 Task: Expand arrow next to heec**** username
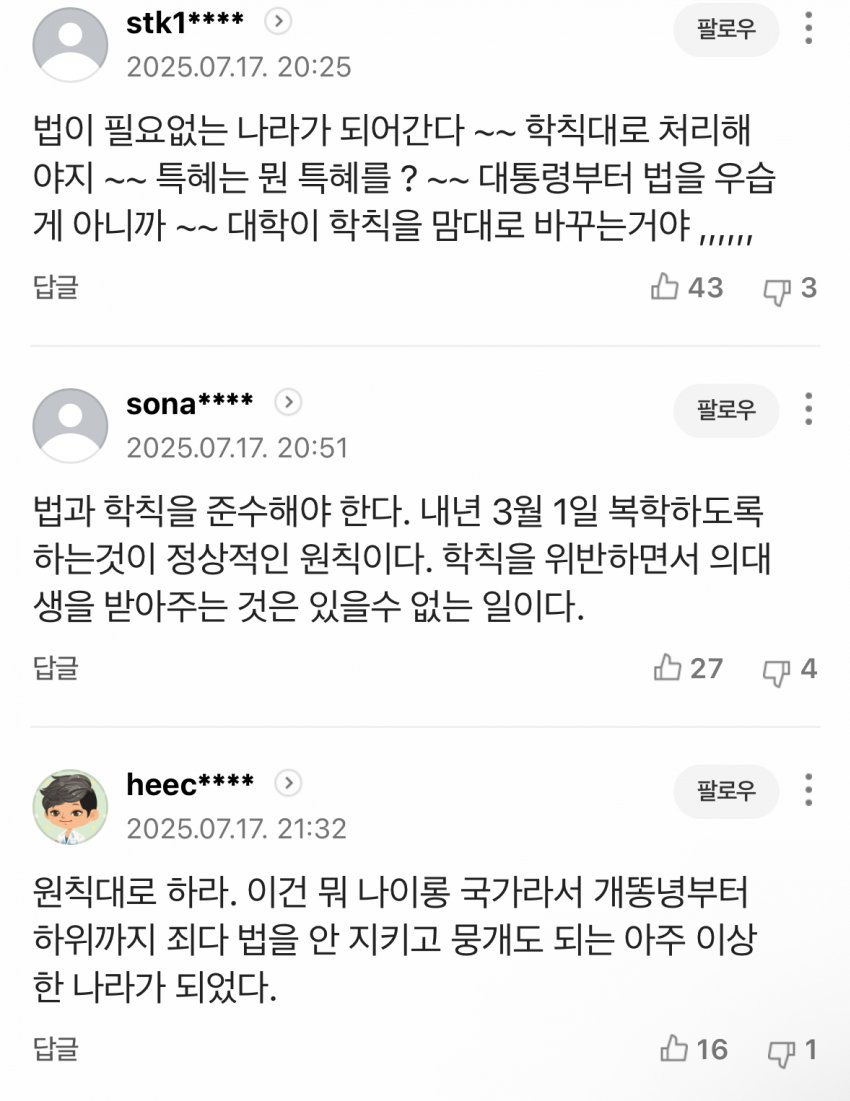coord(288,783)
